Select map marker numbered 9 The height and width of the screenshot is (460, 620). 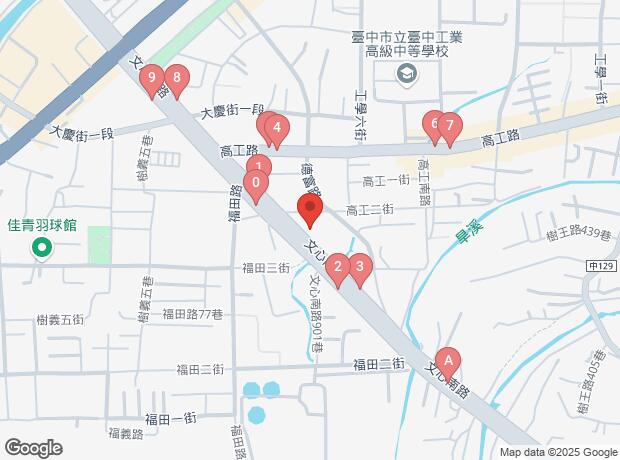coord(152,78)
